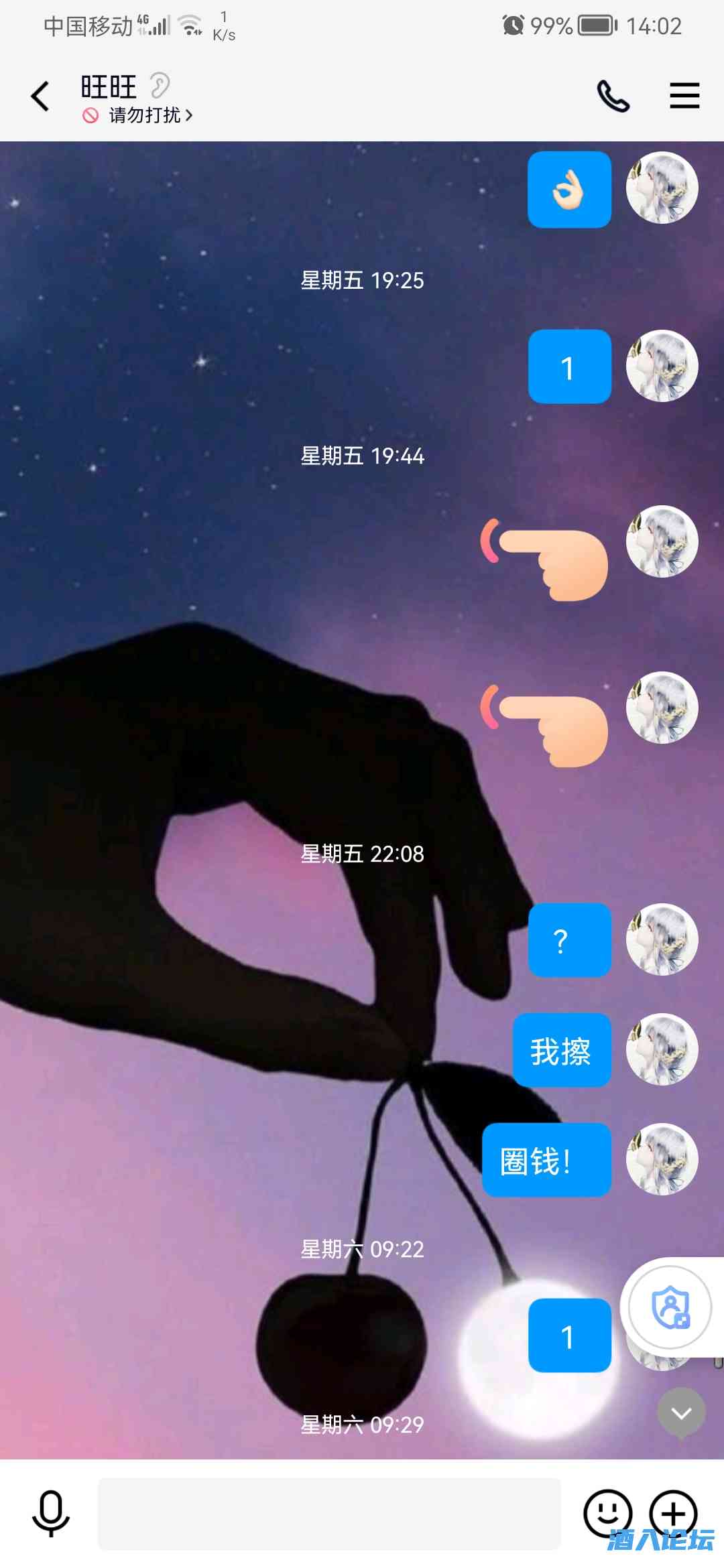724x1568 pixels.
Task: Tap the earpiece mode icon beside 旺旺
Action: pyautogui.click(x=160, y=85)
